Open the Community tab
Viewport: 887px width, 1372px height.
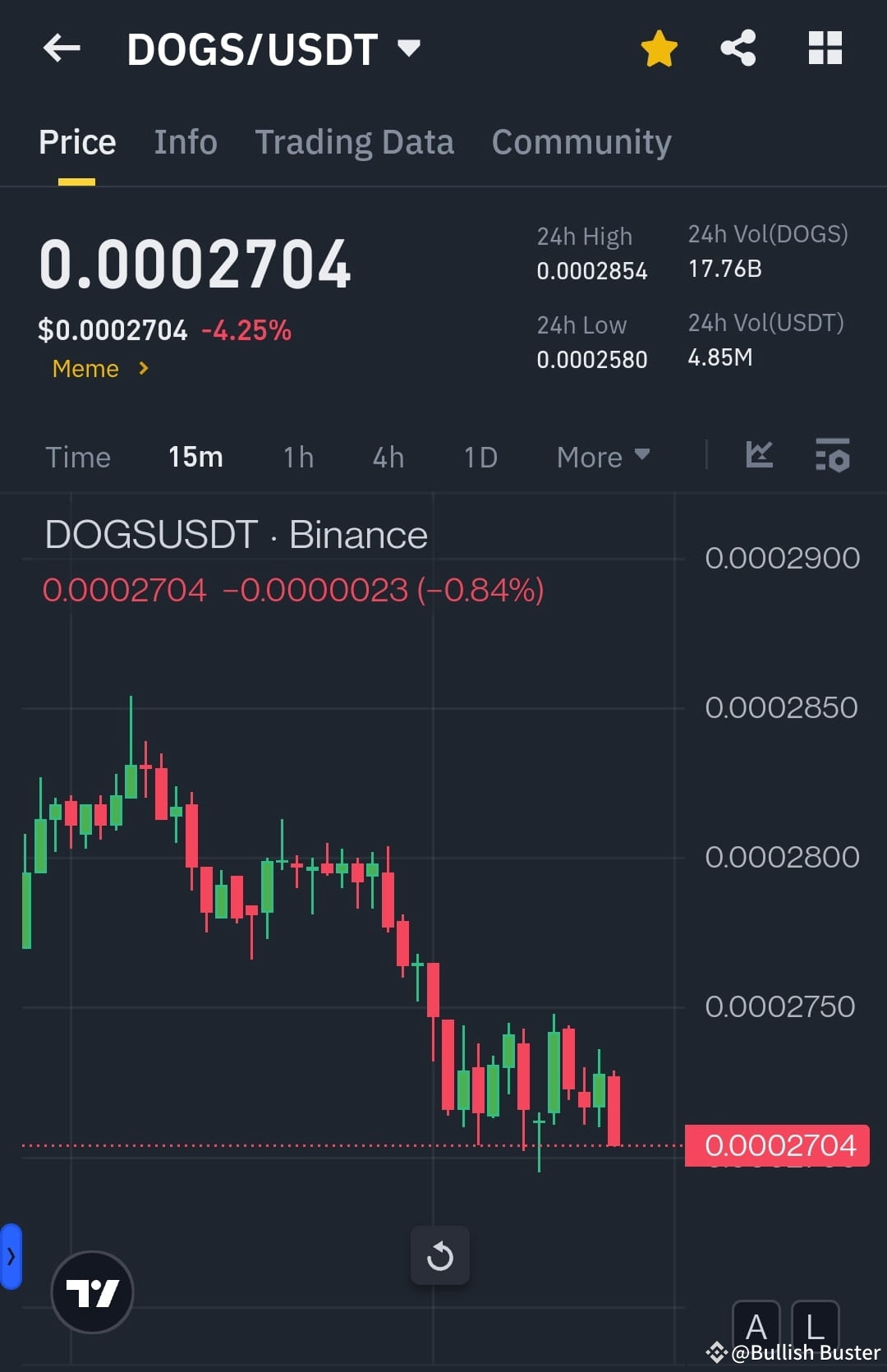click(x=581, y=141)
